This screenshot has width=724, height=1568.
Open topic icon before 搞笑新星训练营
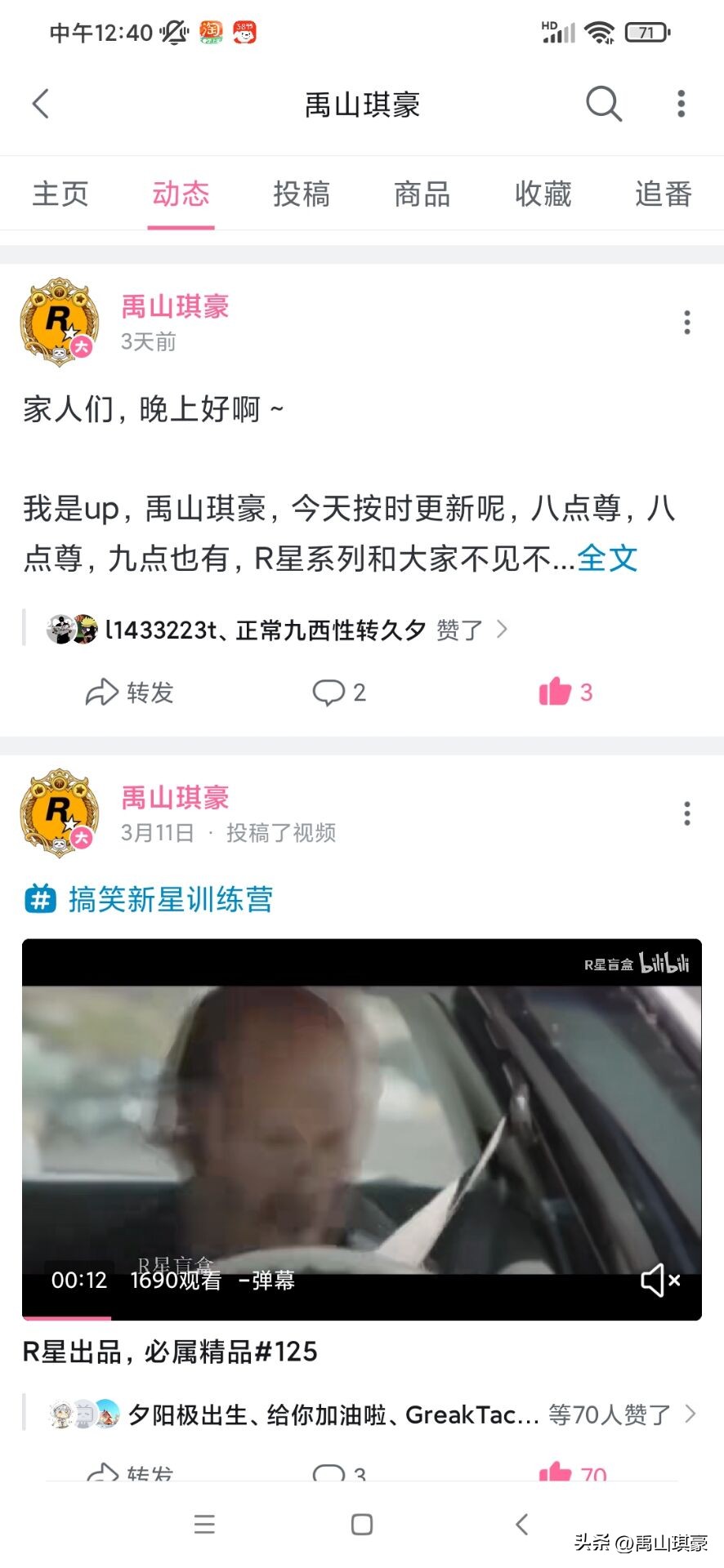pos(38,898)
